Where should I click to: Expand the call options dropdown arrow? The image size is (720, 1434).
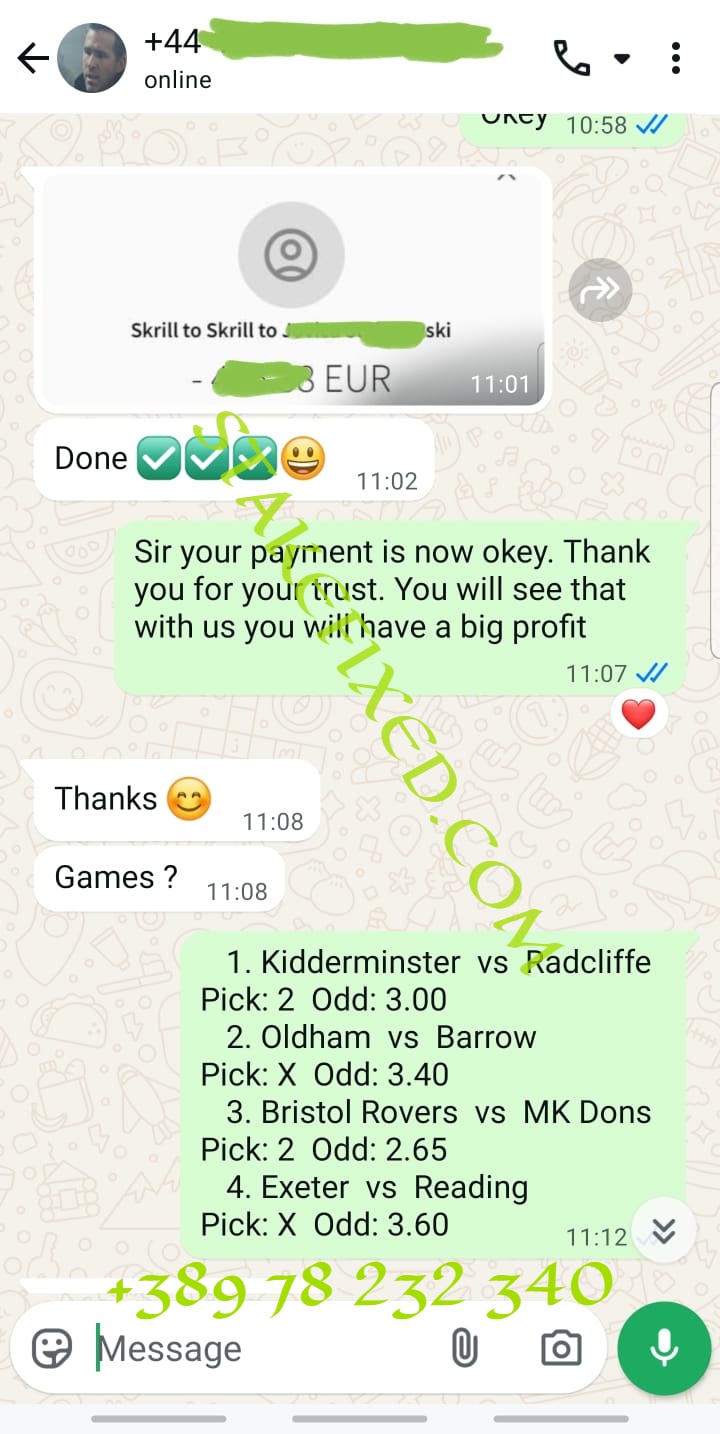coord(622,59)
